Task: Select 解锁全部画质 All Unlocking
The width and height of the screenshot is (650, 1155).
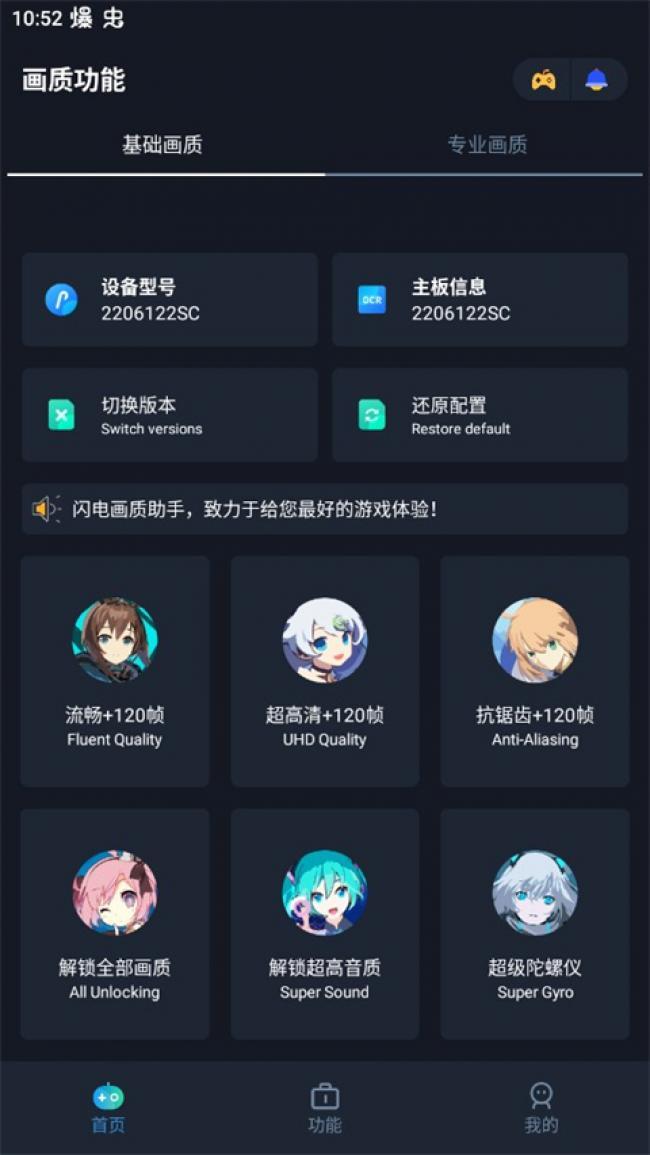Action: click(x=115, y=924)
